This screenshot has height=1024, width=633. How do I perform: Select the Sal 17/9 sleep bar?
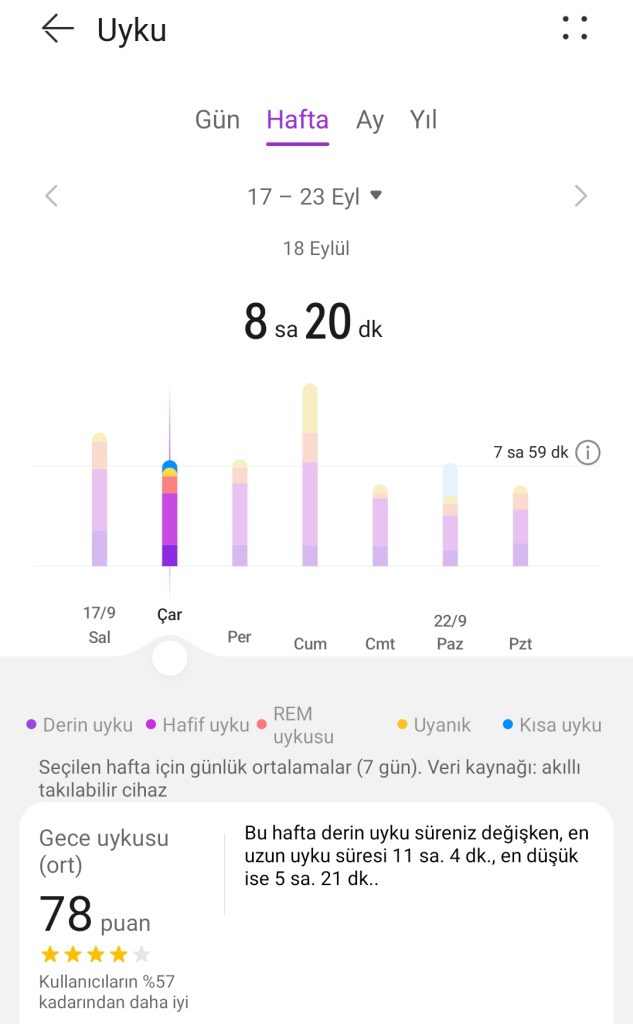pos(99,500)
